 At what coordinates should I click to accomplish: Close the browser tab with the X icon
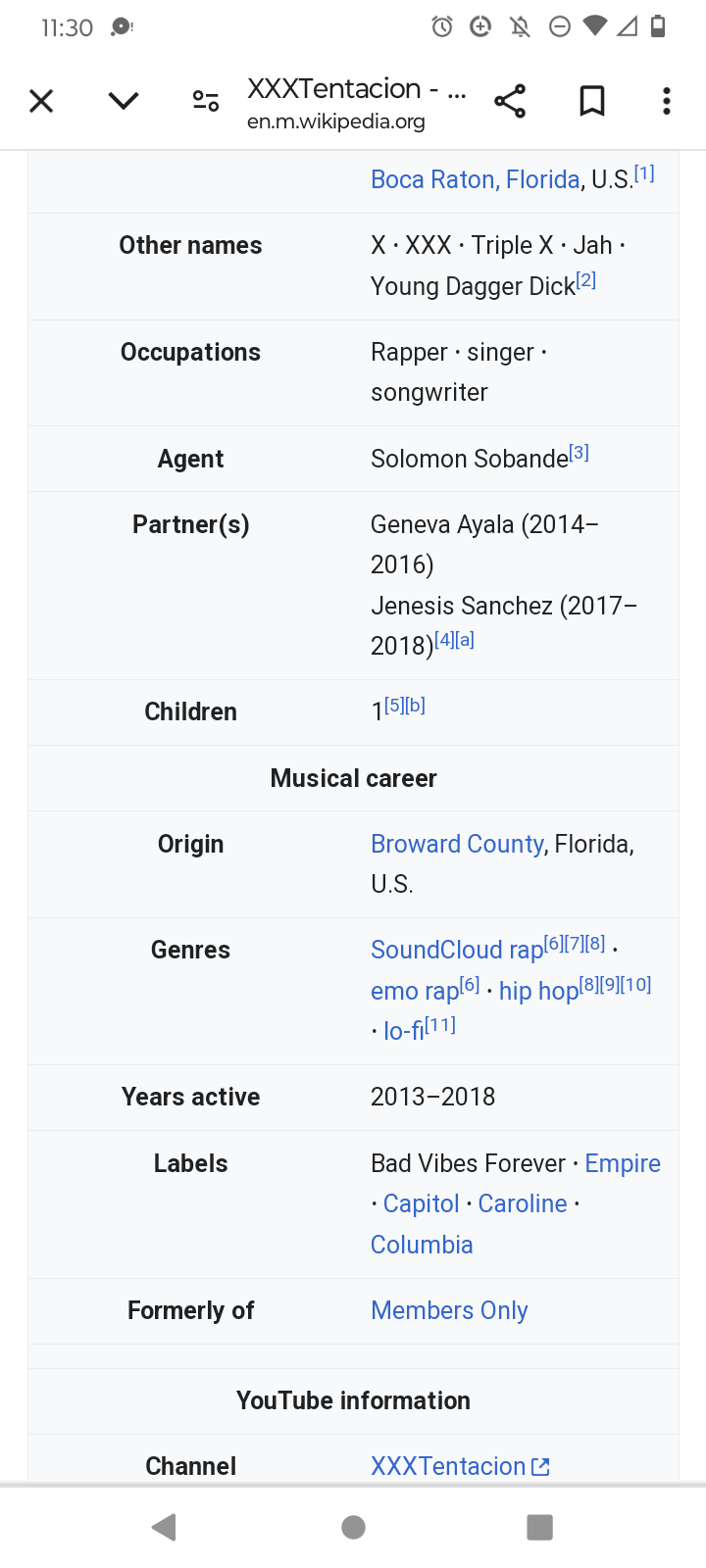(x=41, y=101)
